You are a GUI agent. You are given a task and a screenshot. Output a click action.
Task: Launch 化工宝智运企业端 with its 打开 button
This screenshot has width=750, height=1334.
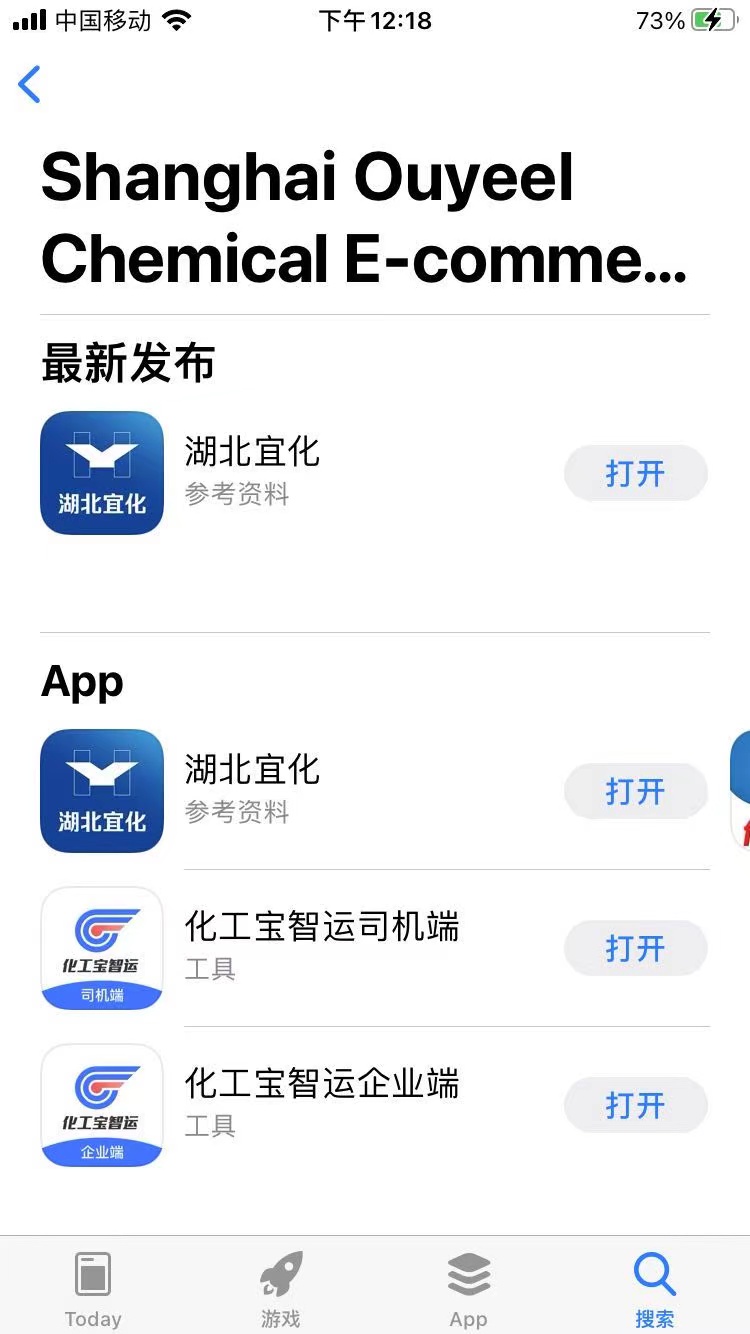point(635,1105)
